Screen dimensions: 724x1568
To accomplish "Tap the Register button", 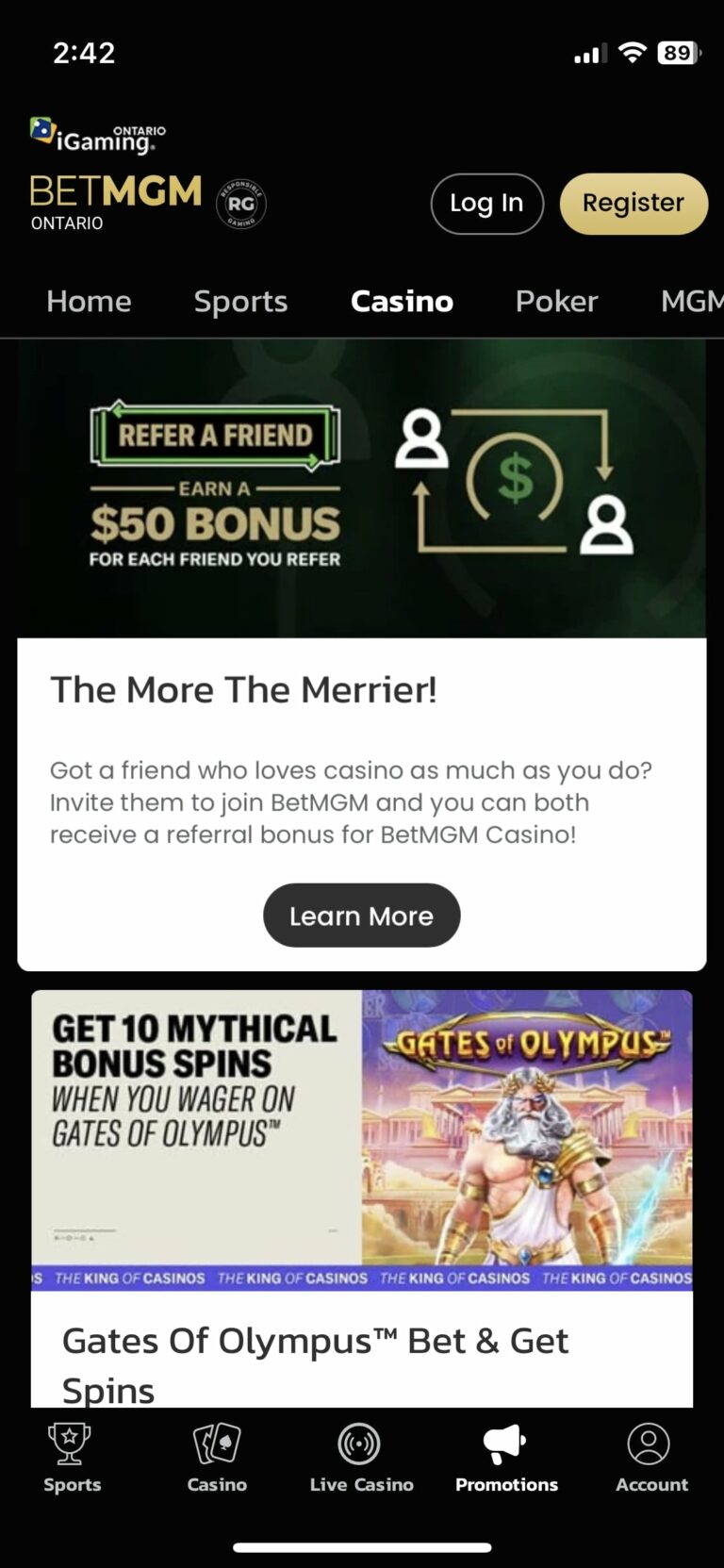I will tap(633, 203).
